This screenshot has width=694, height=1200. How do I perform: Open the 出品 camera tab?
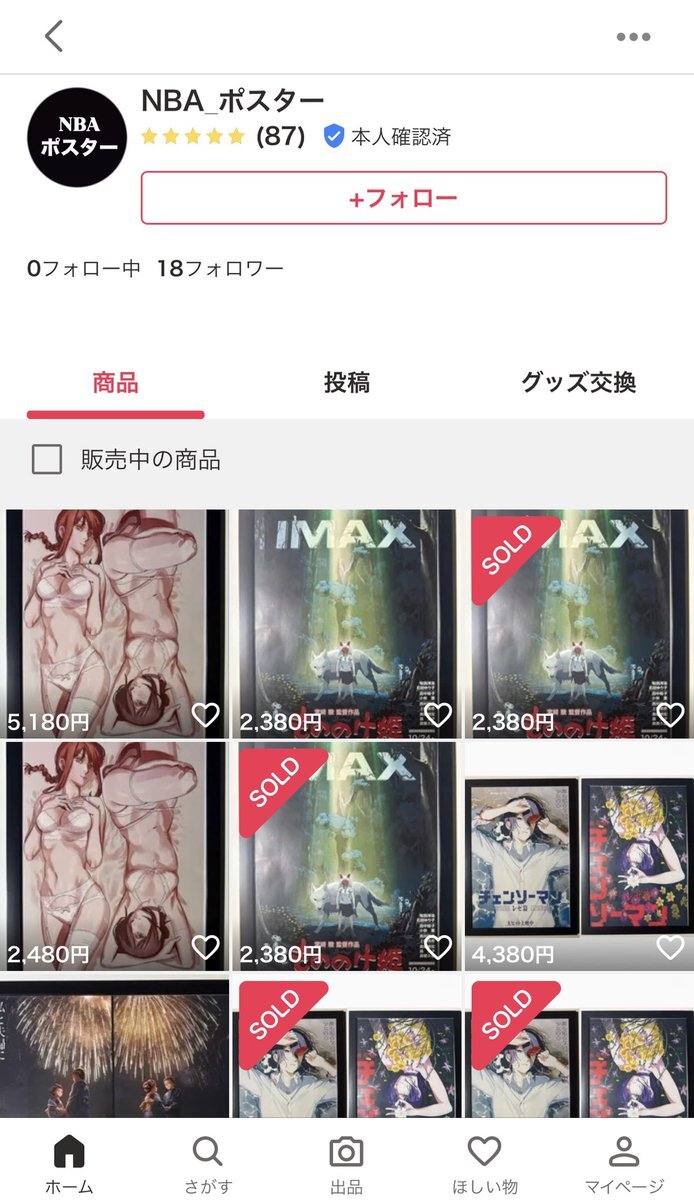tap(346, 1165)
